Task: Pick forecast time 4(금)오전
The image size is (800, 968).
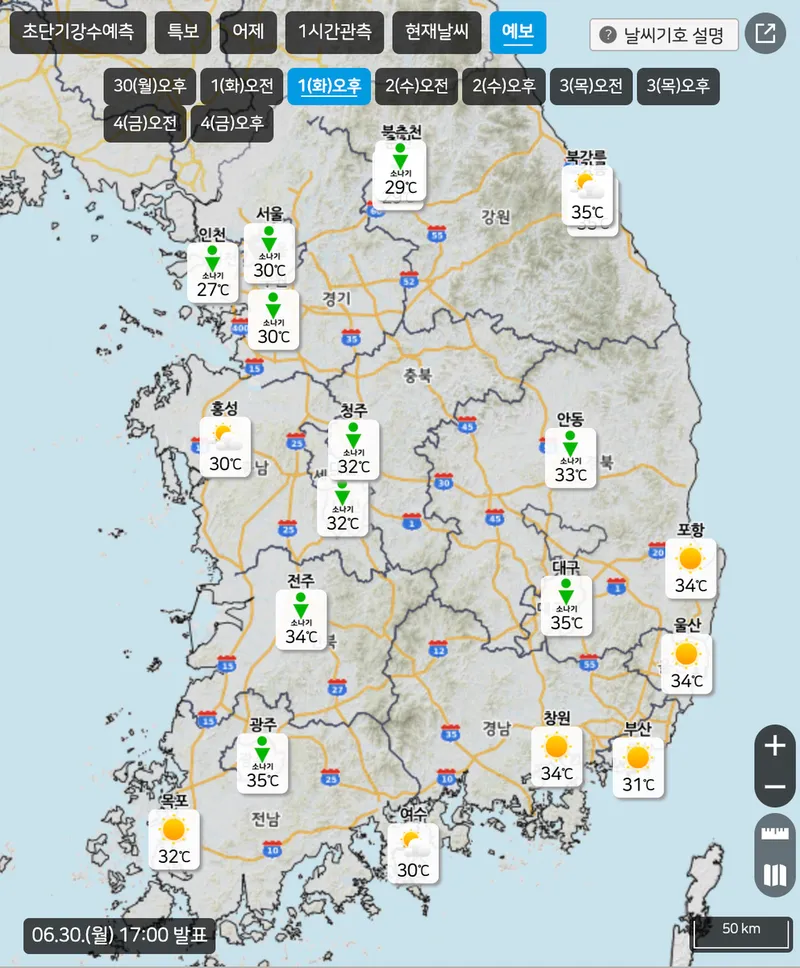Action: coord(145,124)
